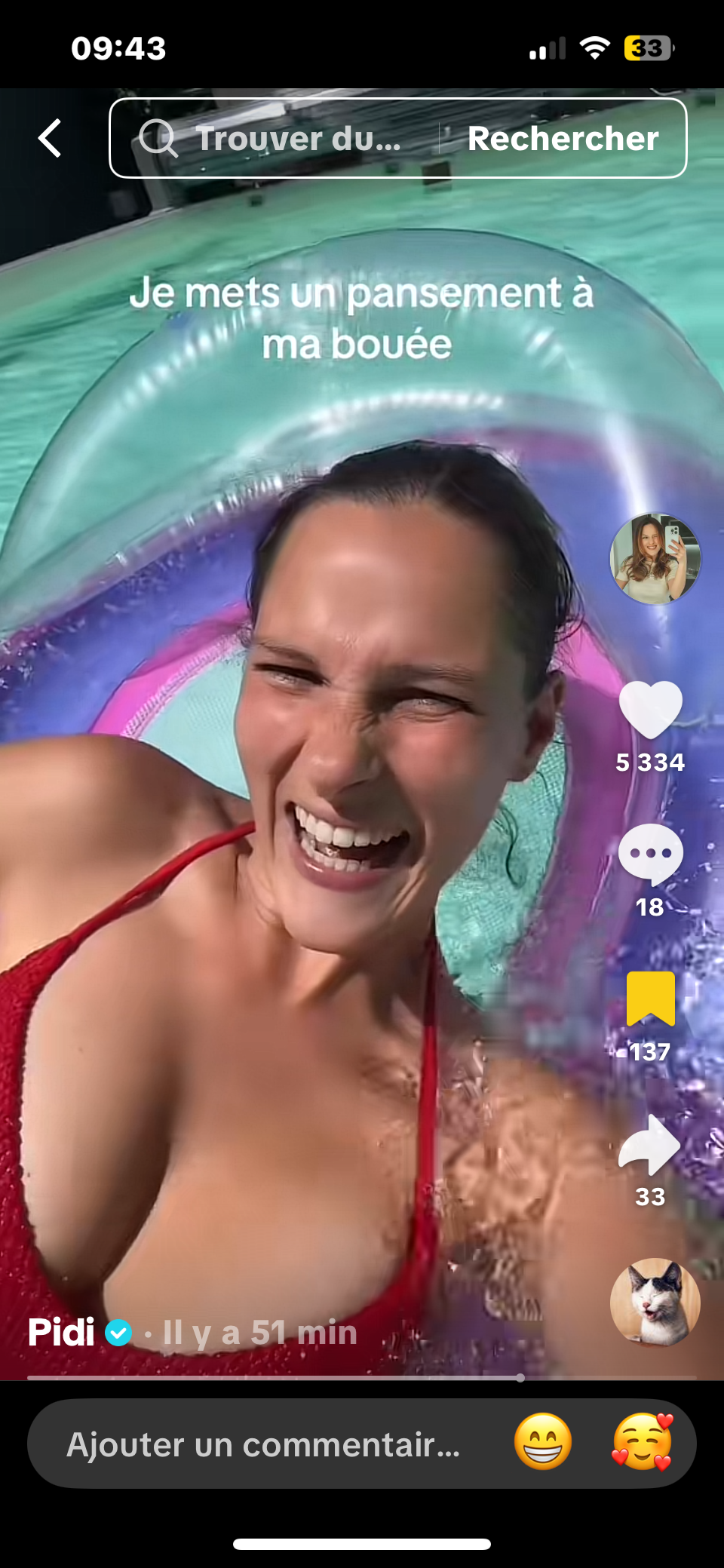Screen dimensions: 724x1568
Task: Open the cat sound disc
Action: (x=655, y=1303)
